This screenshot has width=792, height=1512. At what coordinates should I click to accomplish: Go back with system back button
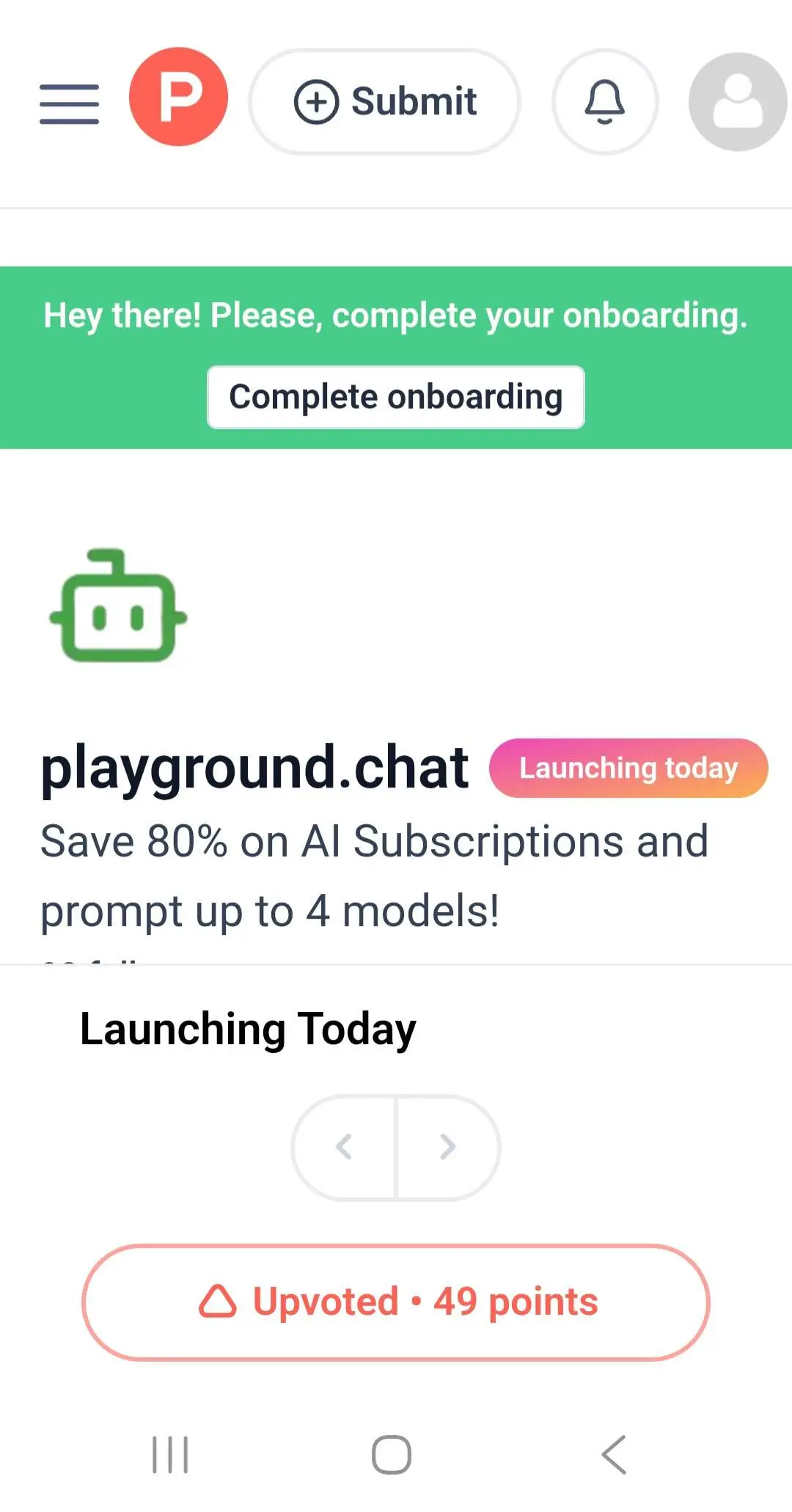pos(614,1454)
